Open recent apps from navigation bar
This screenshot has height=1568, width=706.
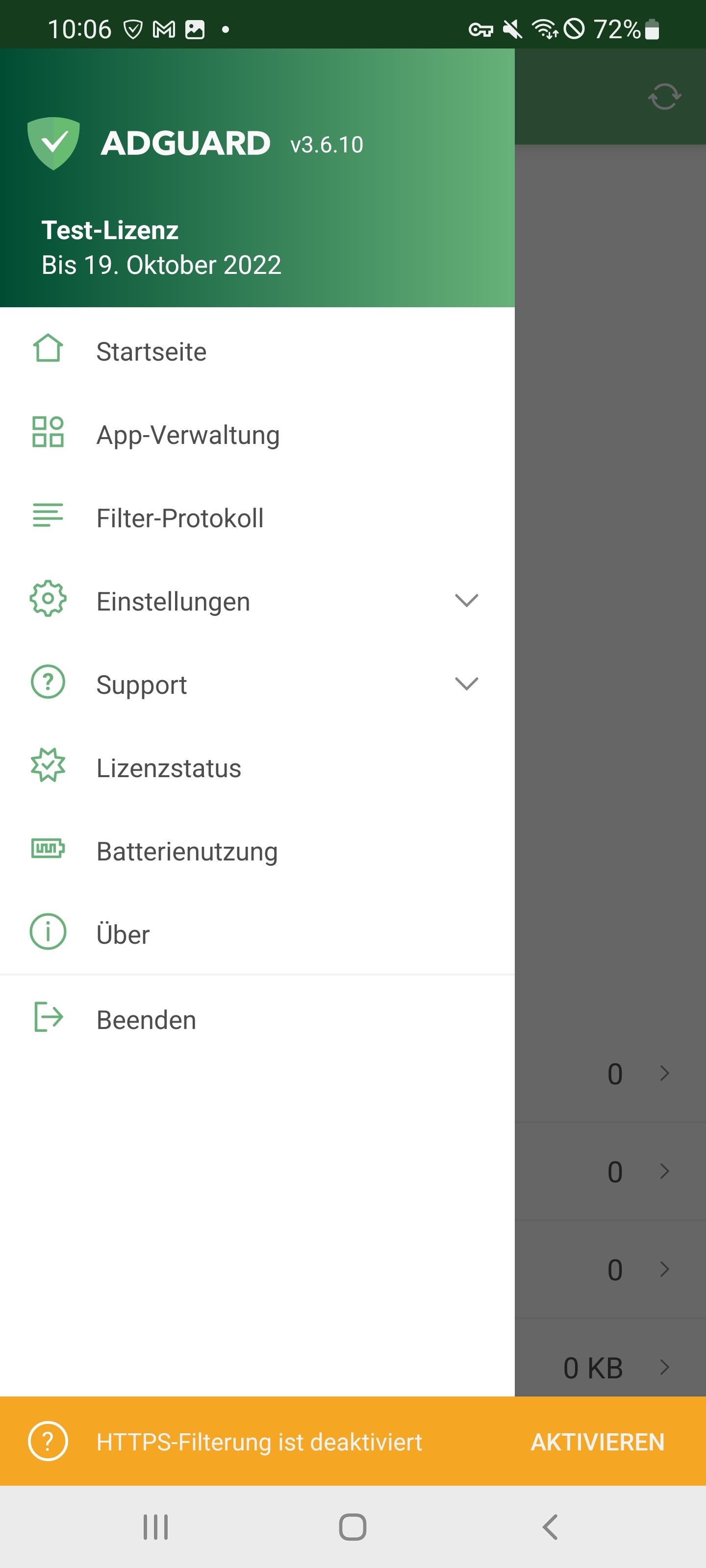[155, 1527]
